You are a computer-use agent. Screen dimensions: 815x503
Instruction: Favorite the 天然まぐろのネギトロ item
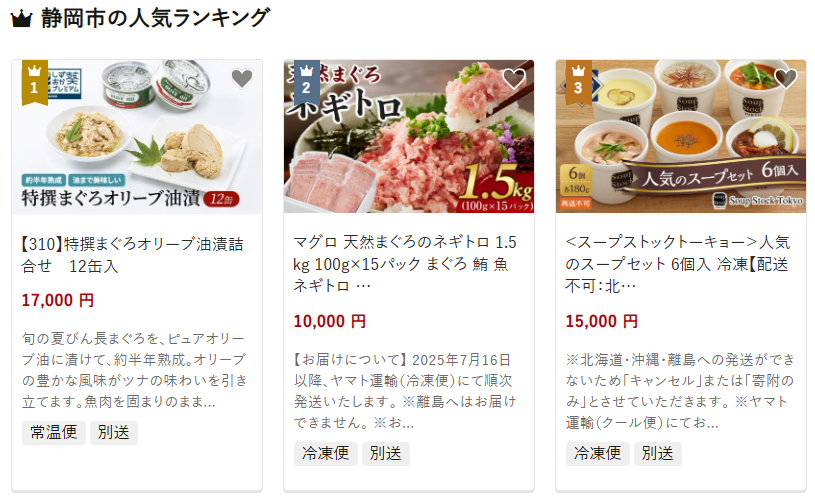[513, 79]
